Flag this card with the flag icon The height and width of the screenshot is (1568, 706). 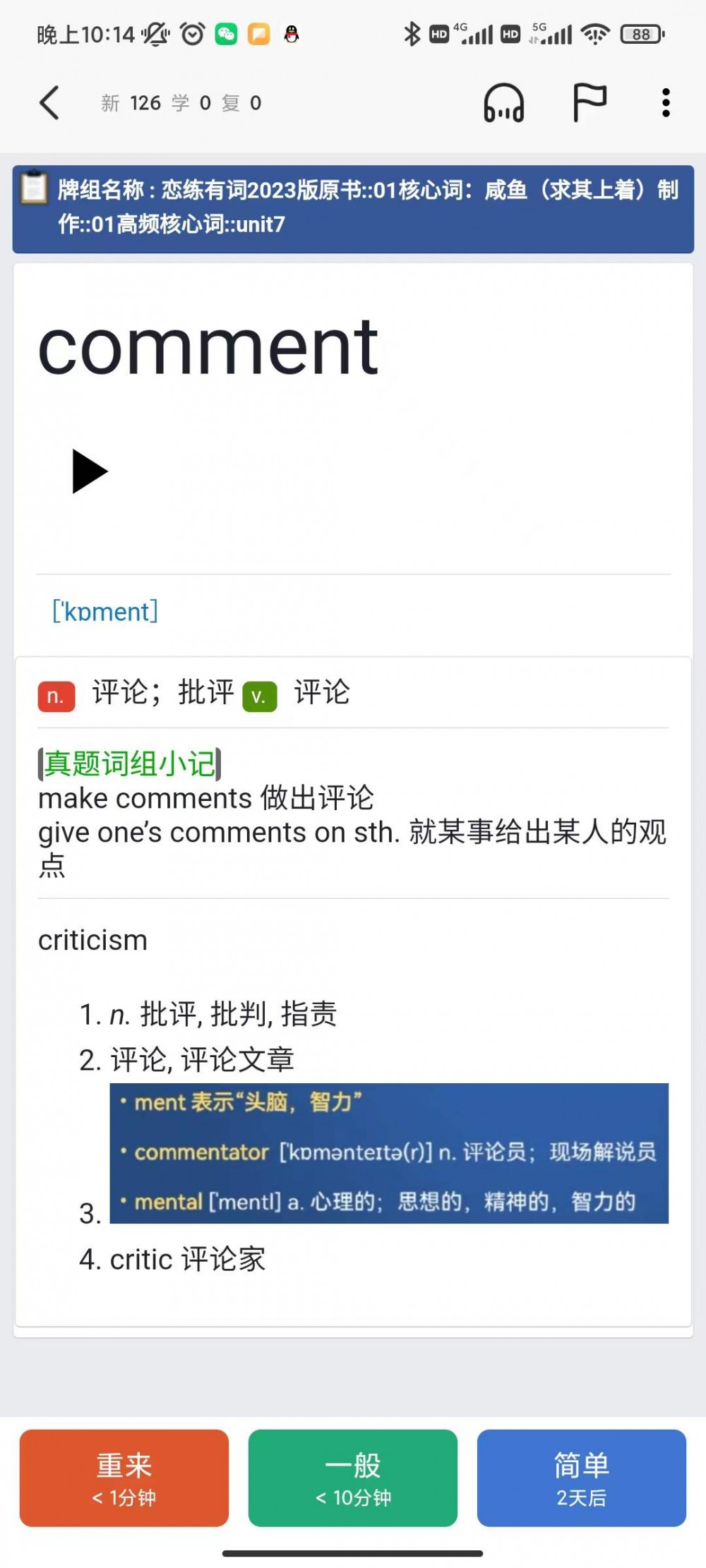click(x=589, y=103)
